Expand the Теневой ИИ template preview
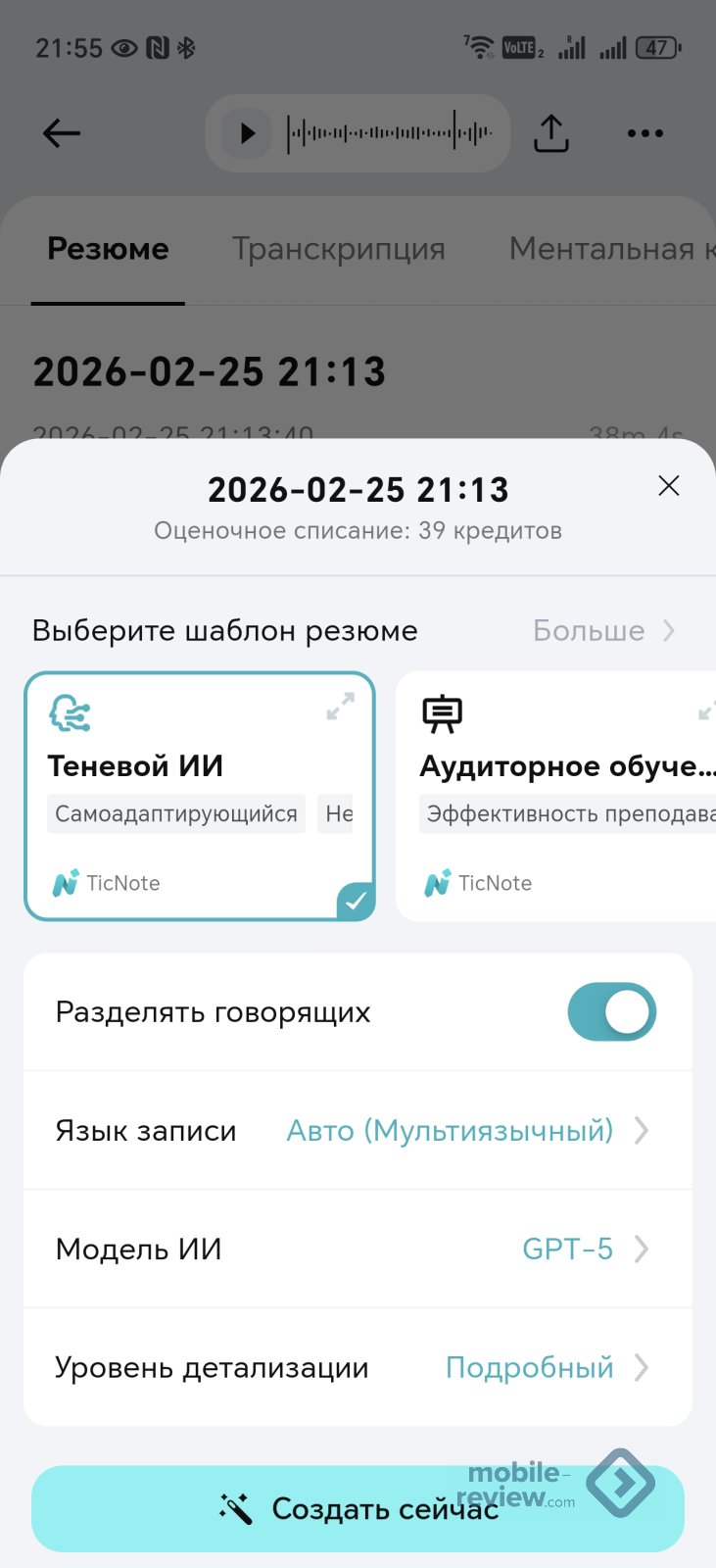716x1568 pixels. (340, 707)
